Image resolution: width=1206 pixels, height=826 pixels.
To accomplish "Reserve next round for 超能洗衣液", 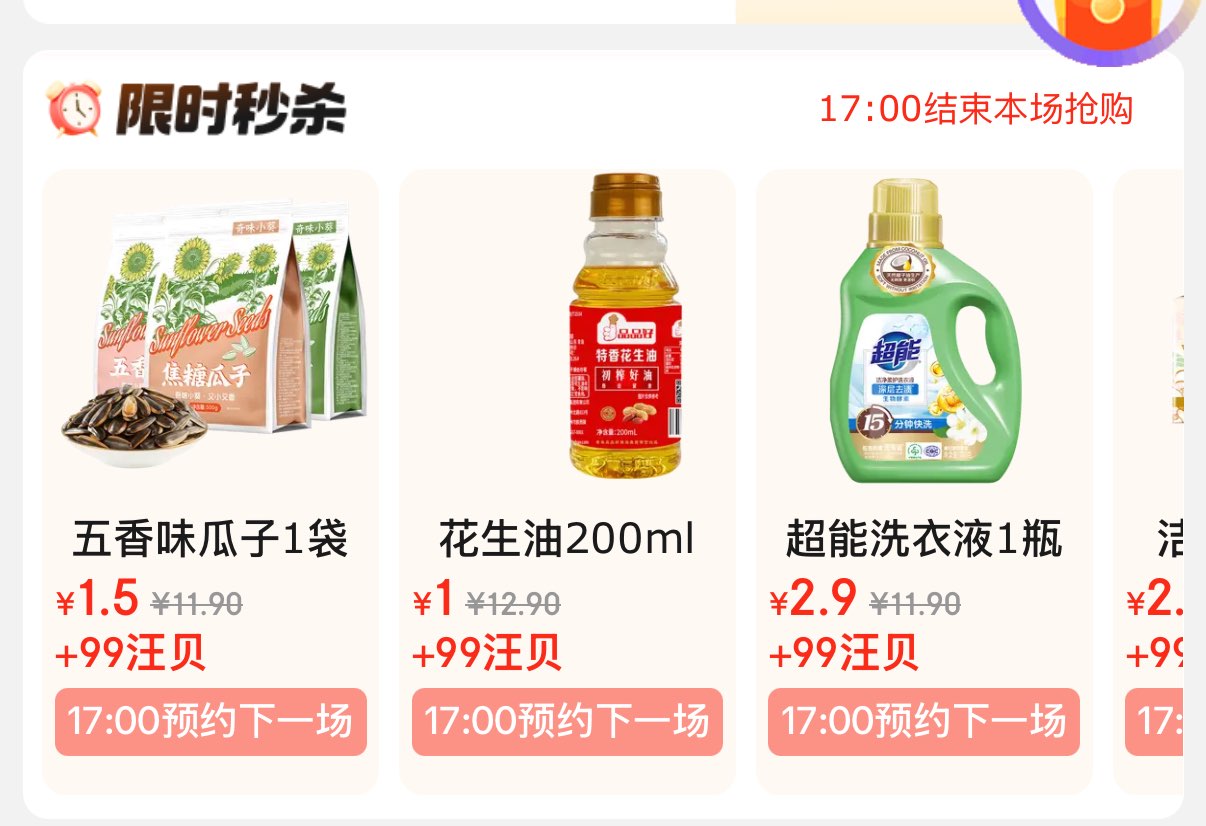I will (923, 721).
